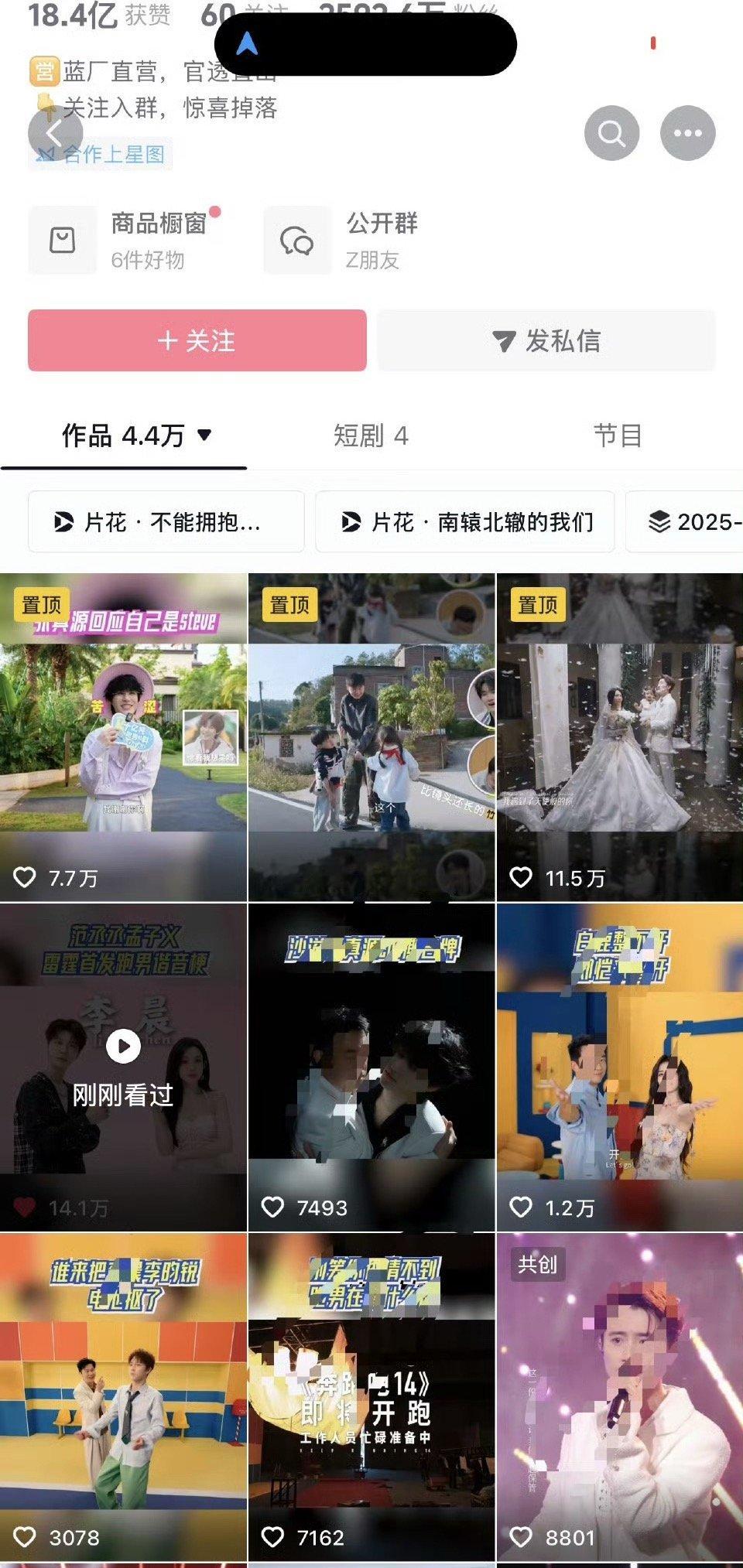The width and height of the screenshot is (743, 1568).
Task: Click the 营 badge next to 蓝厂直营
Action: pyautogui.click(x=45, y=72)
